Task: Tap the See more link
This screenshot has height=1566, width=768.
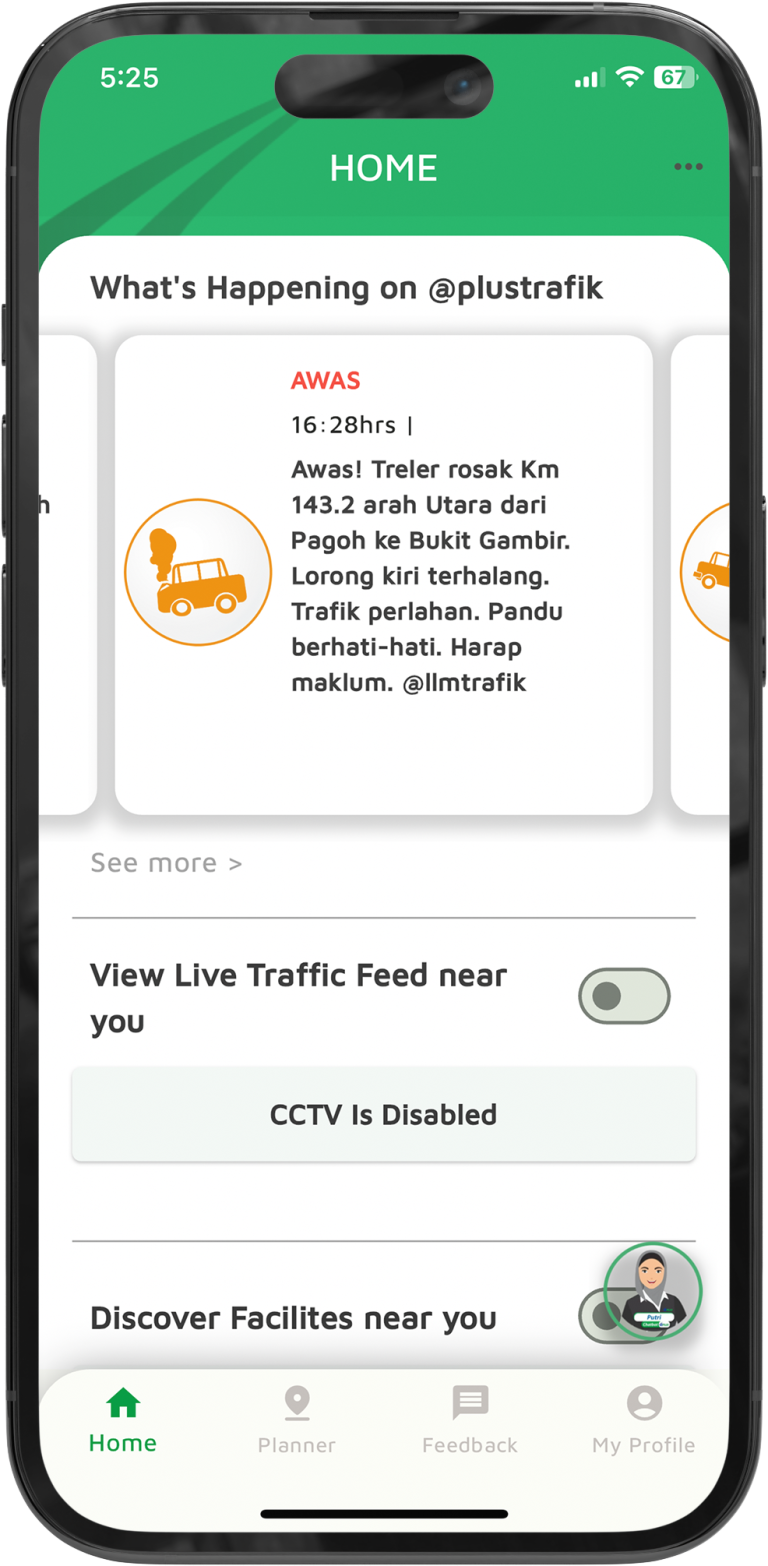Action: click(x=166, y=862)
